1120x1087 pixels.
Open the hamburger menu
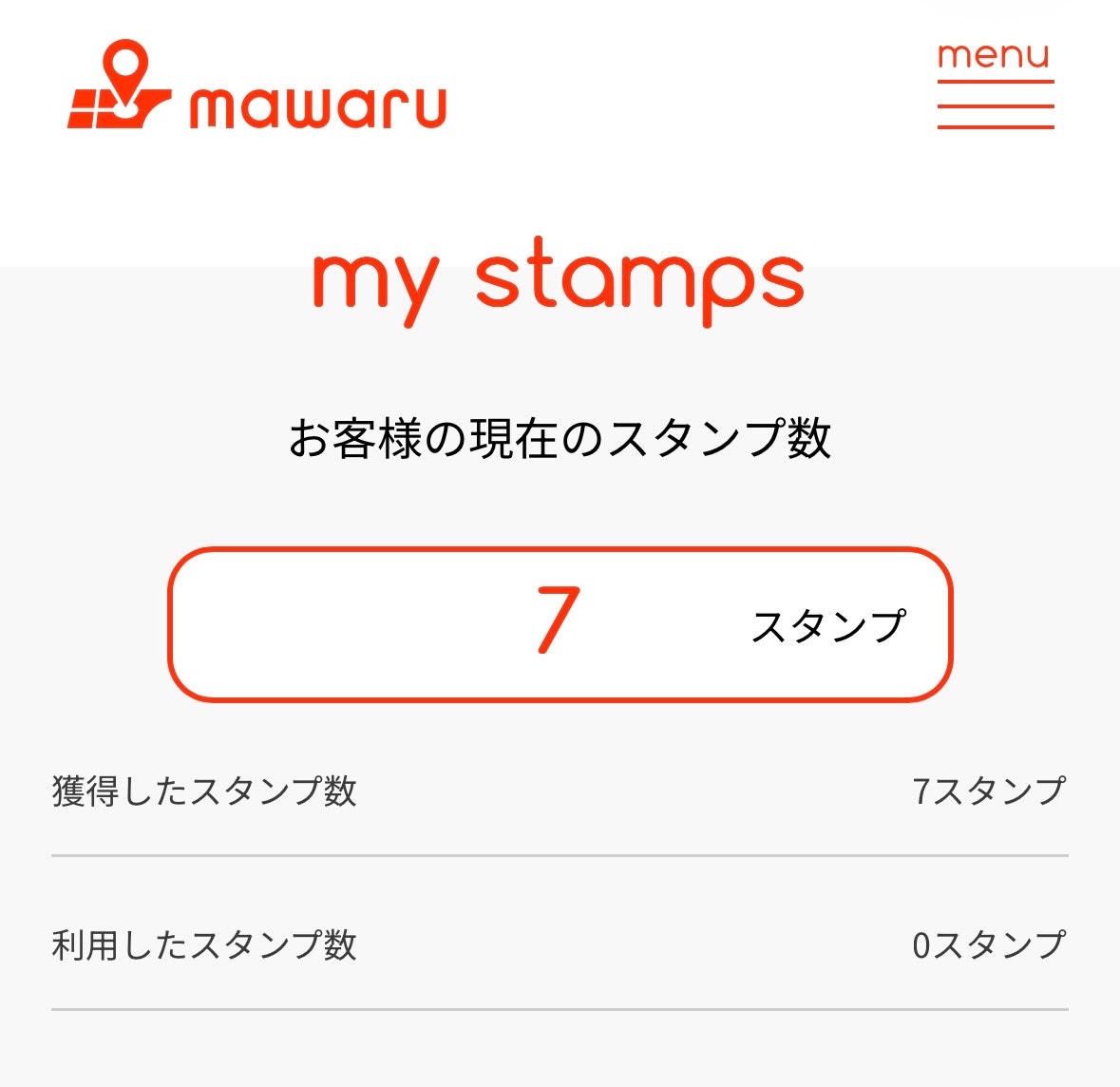click(x=995, y=87)
